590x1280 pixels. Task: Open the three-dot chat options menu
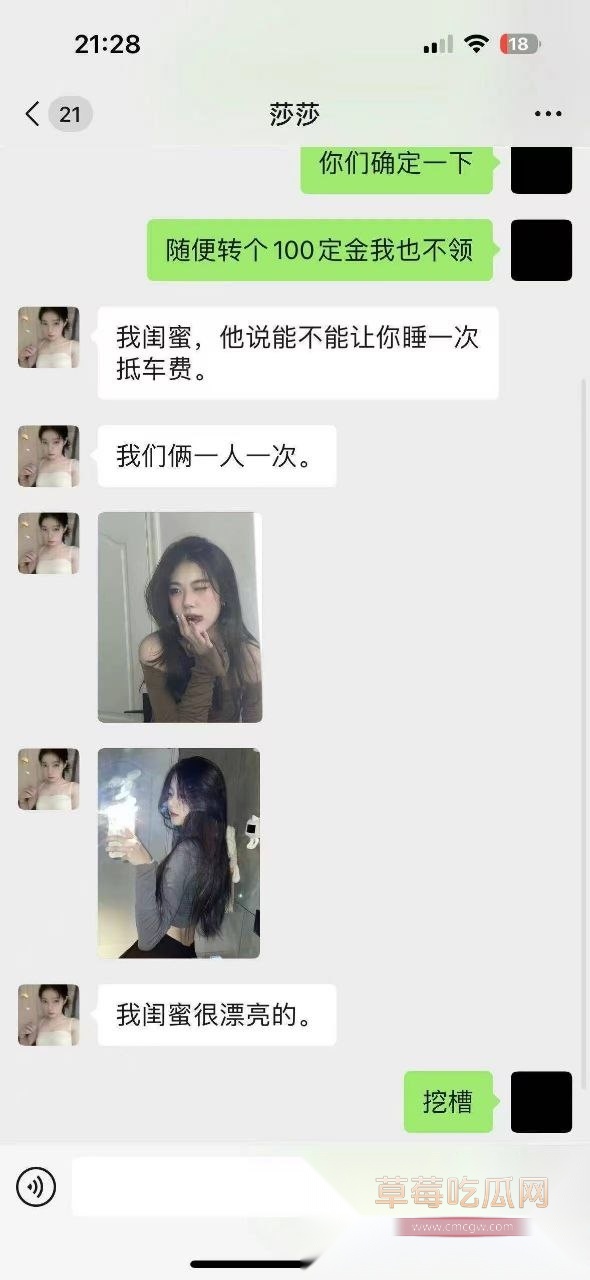[x=548, y=114]
